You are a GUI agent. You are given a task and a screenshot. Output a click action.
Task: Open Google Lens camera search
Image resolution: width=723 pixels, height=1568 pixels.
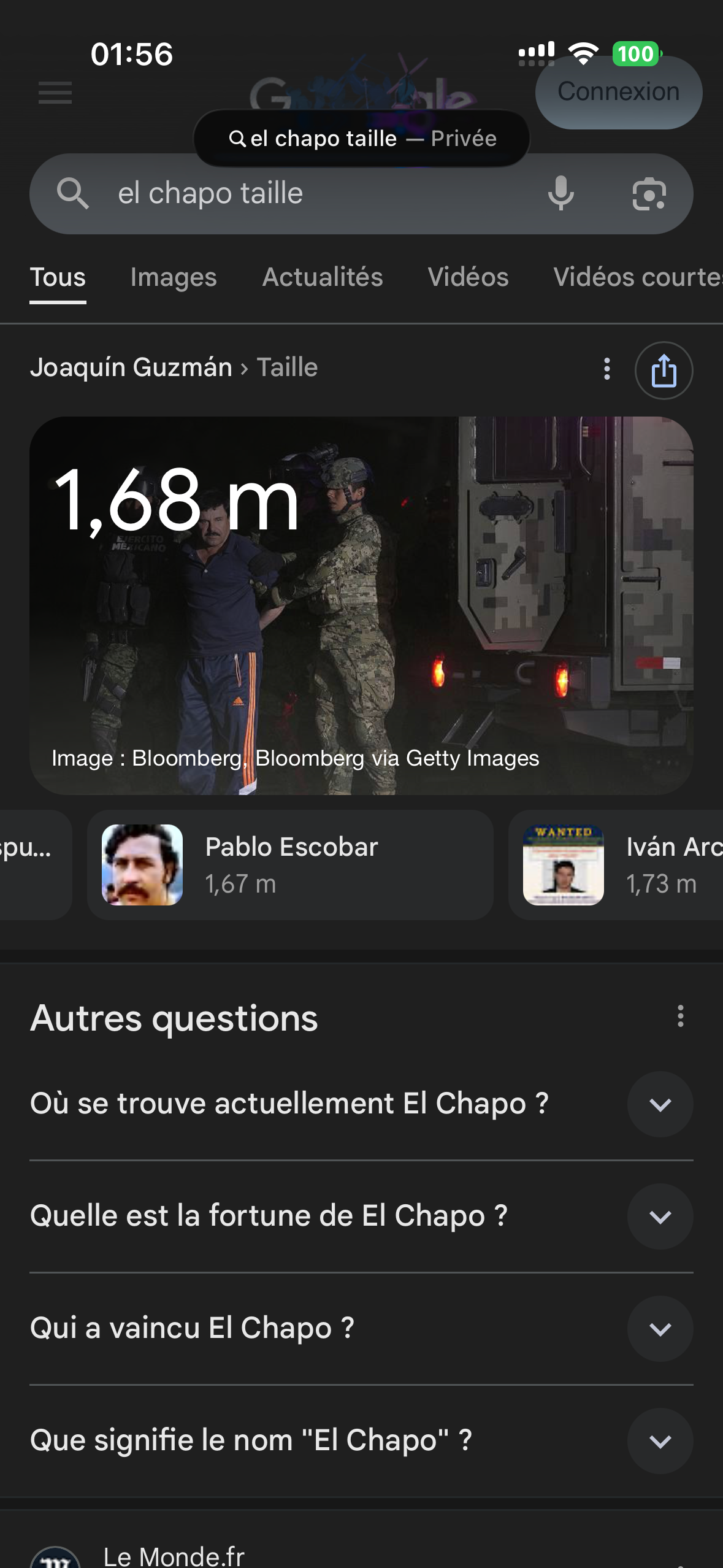click(x=649, y=194)
